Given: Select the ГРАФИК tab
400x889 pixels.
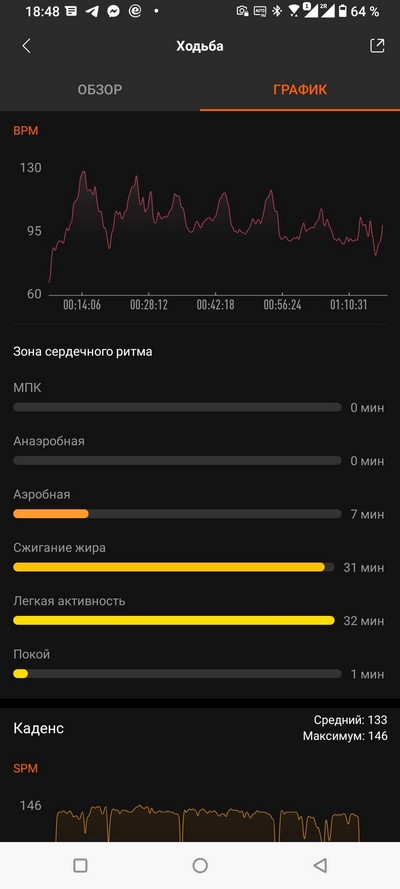Looking at the screenshot, I should tap(300, 90).
